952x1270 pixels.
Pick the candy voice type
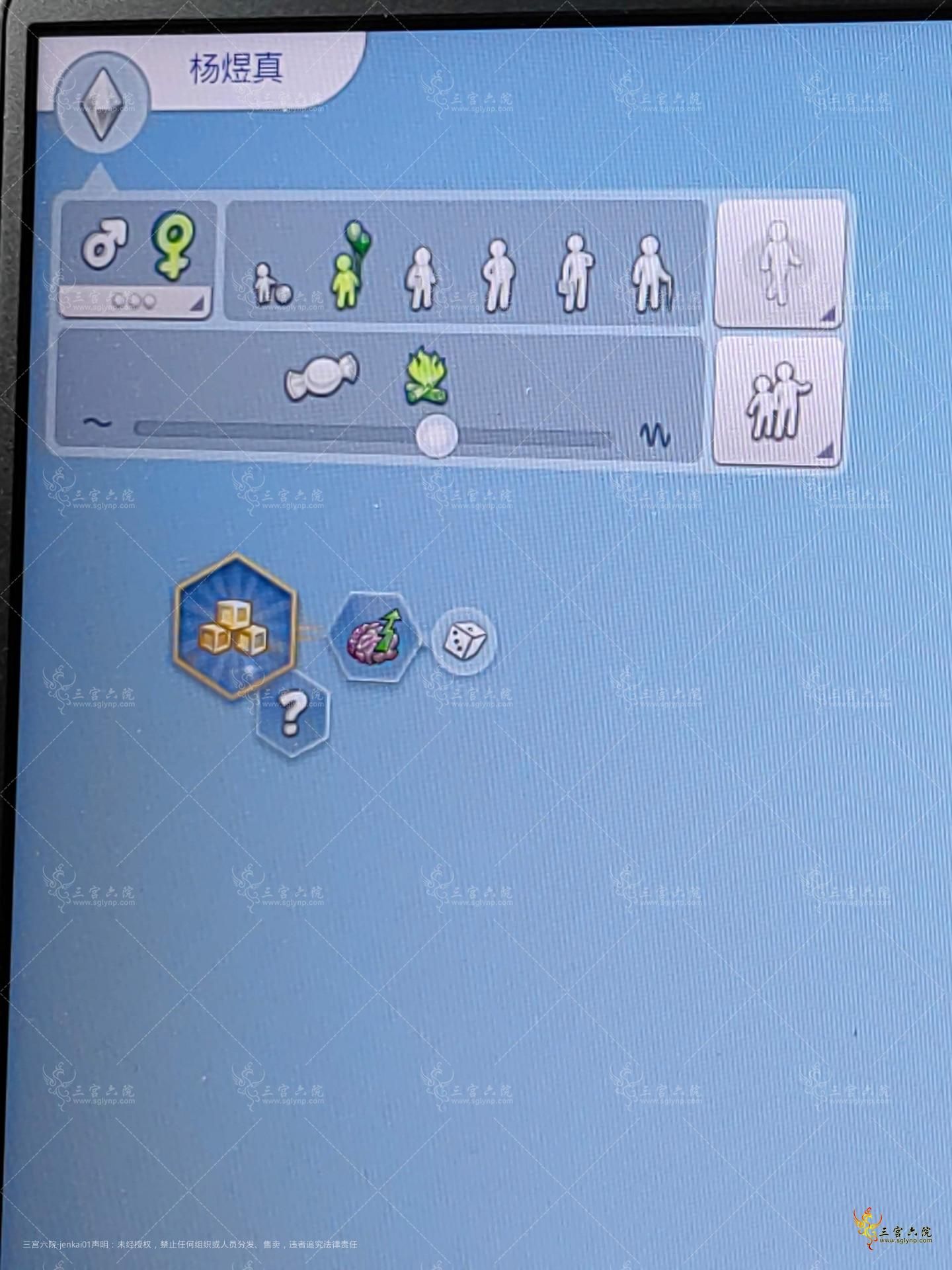321,376
